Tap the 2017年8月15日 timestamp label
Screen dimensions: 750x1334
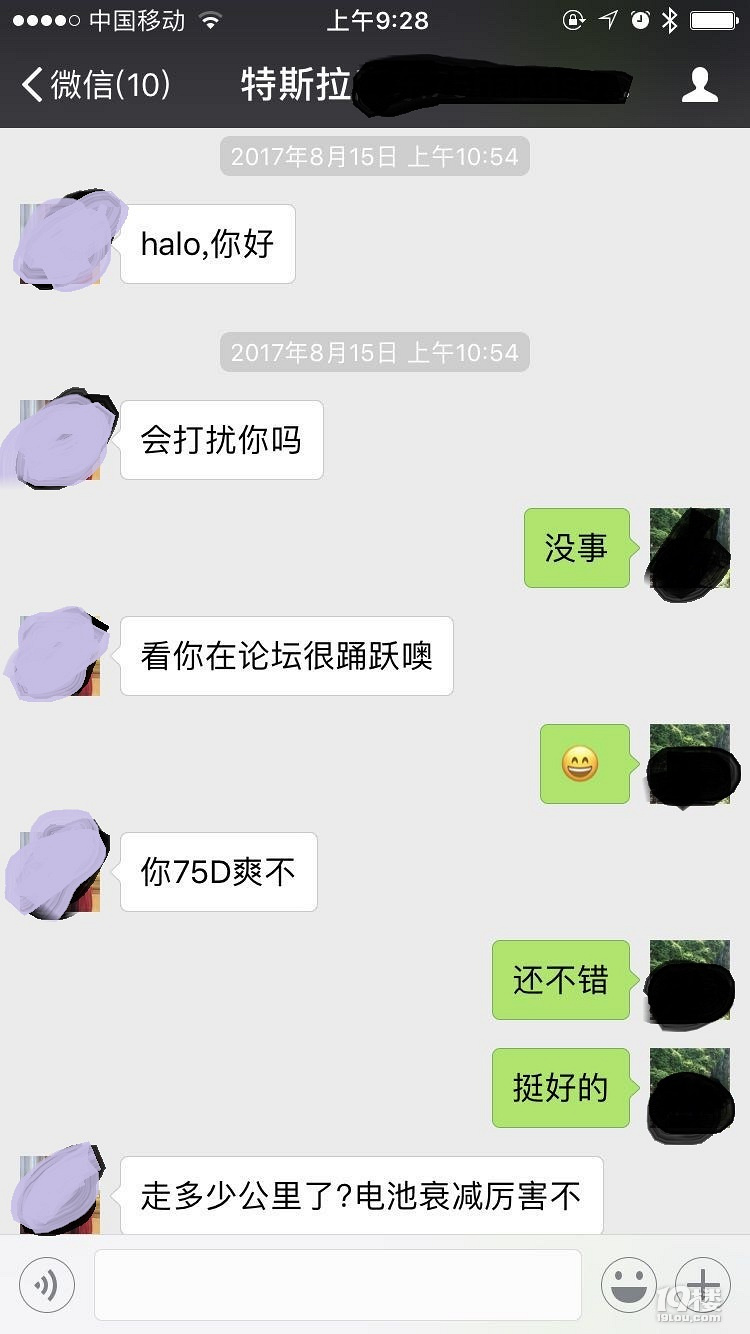coord(373,156)
